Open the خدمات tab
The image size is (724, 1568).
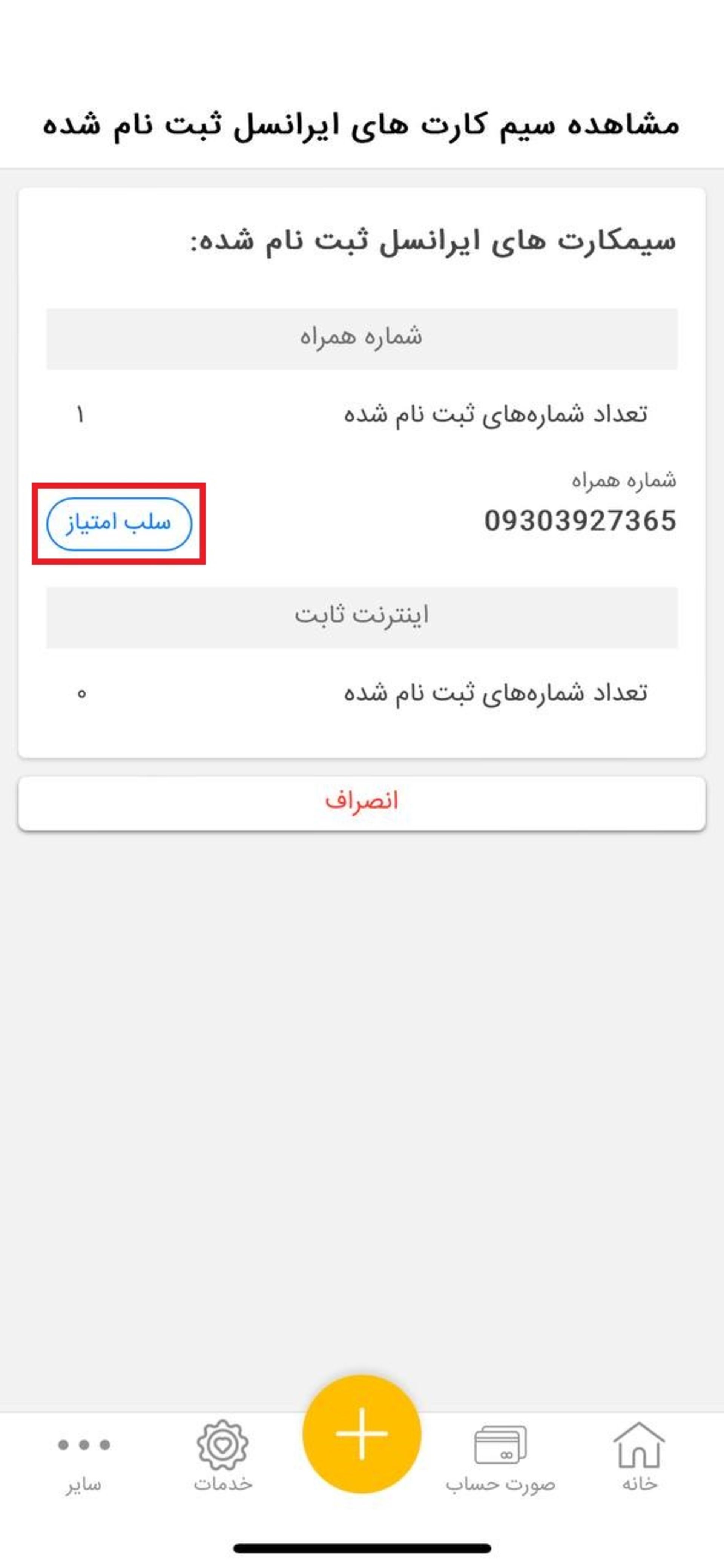click(x=223, y=1456)
